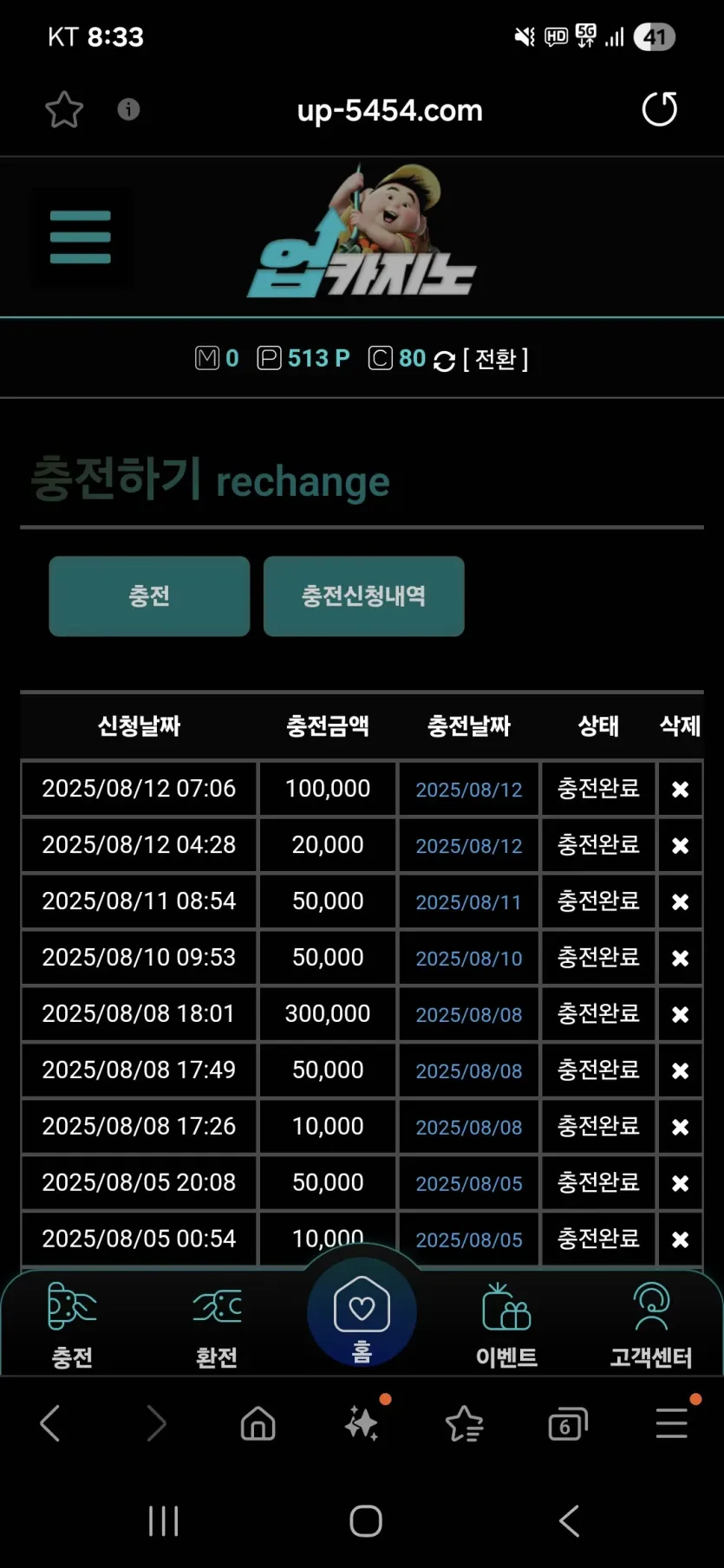Go back with system navigation button
Viewport: 724px width, 1568px height.
click(x=569, y=1521)
